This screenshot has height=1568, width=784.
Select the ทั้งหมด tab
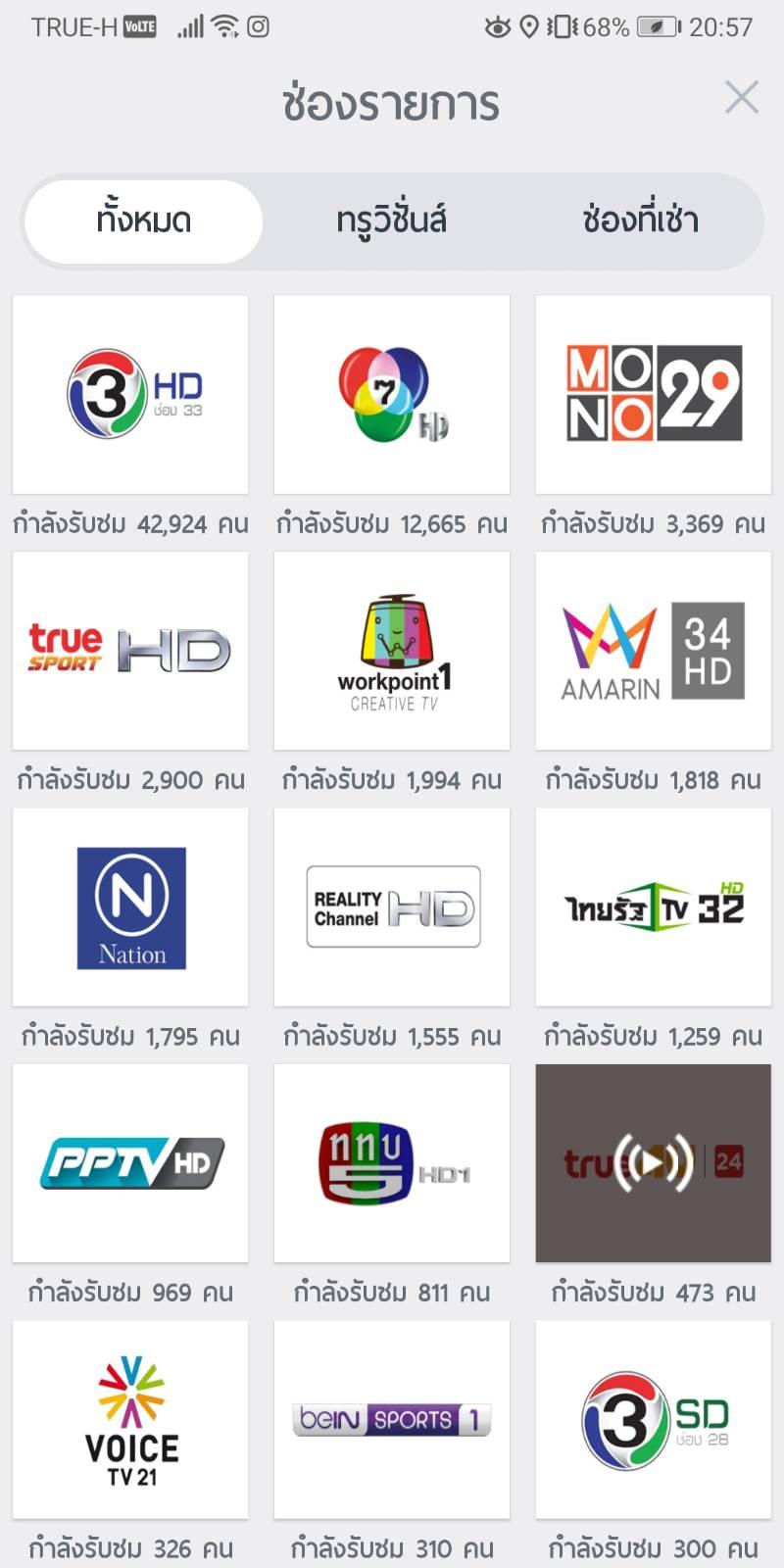pyautogui.click(x=143, y=220)
